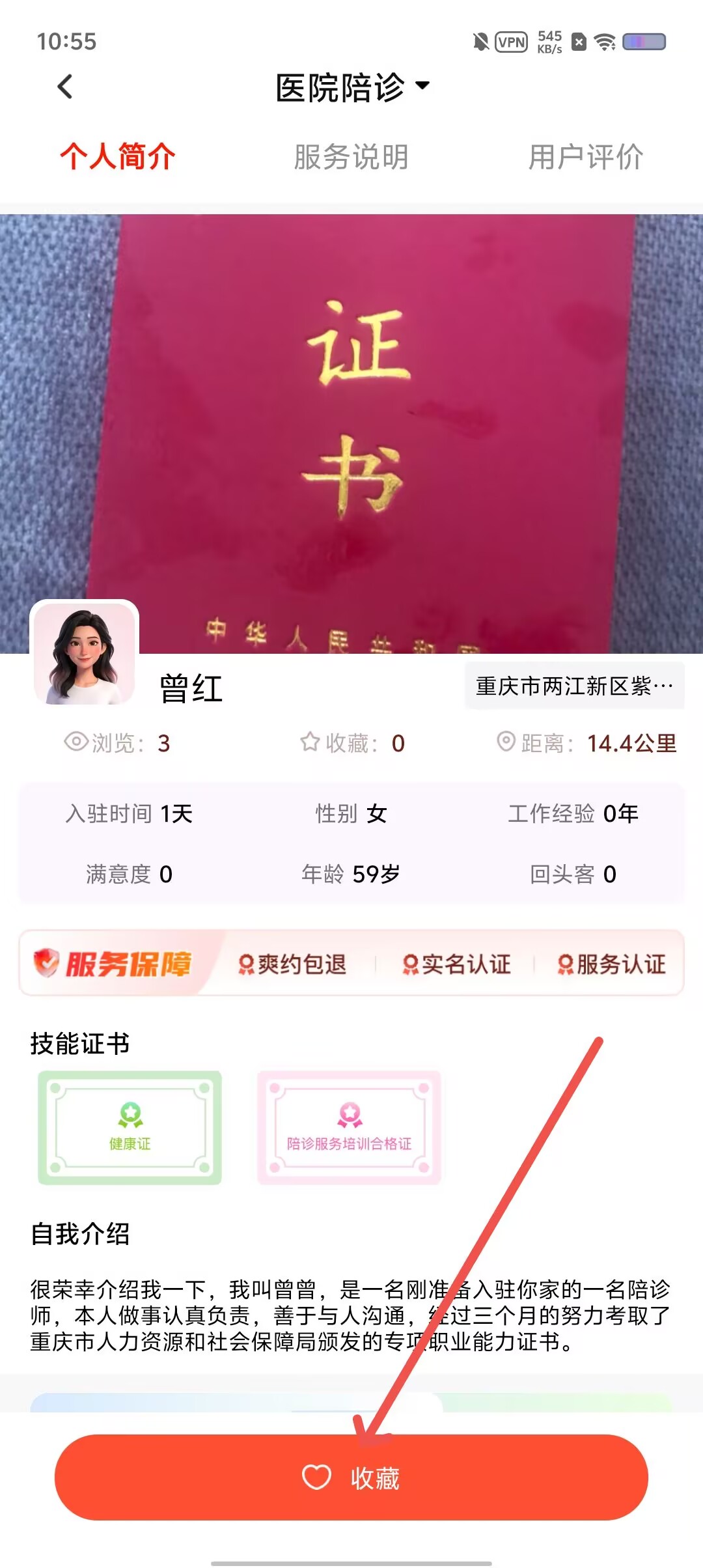The width and height of the screenshot is (703, 1568).
Task: Open the 医院陪诊 dropdown in the title
Action: pos(352,87)
